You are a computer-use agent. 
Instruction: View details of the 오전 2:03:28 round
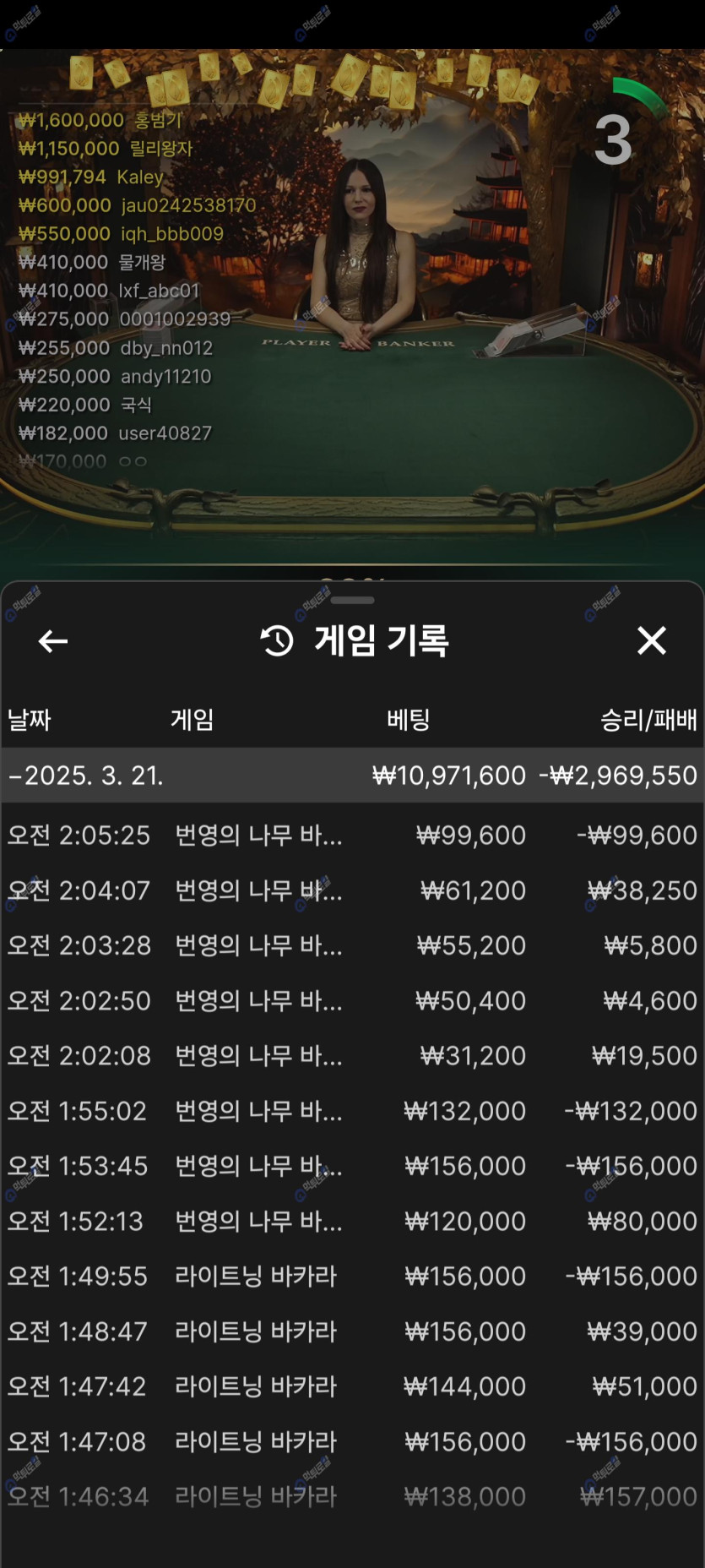(x=352, y=945)
